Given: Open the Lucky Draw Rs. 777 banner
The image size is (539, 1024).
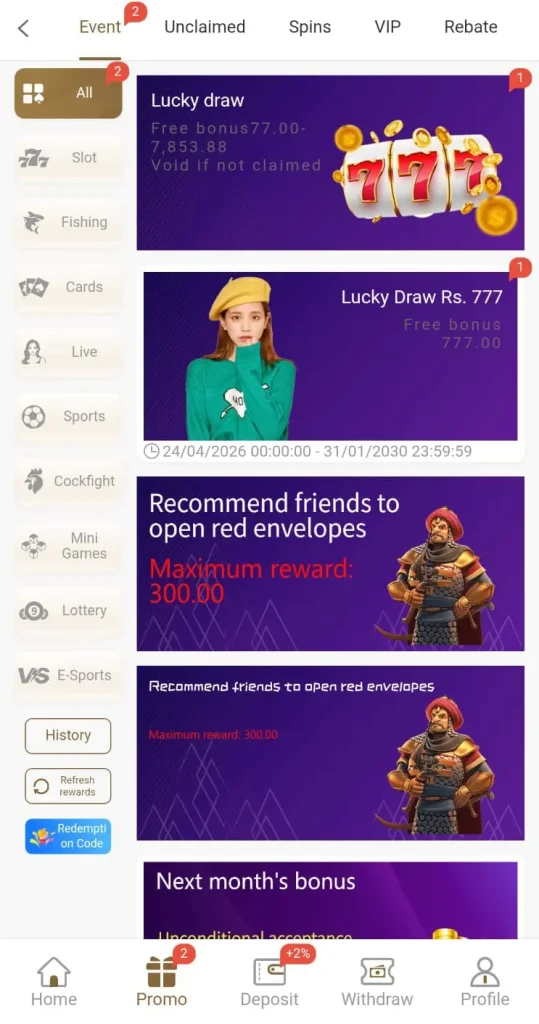Looking at the screenshot, I should click(x=330, y=356).
